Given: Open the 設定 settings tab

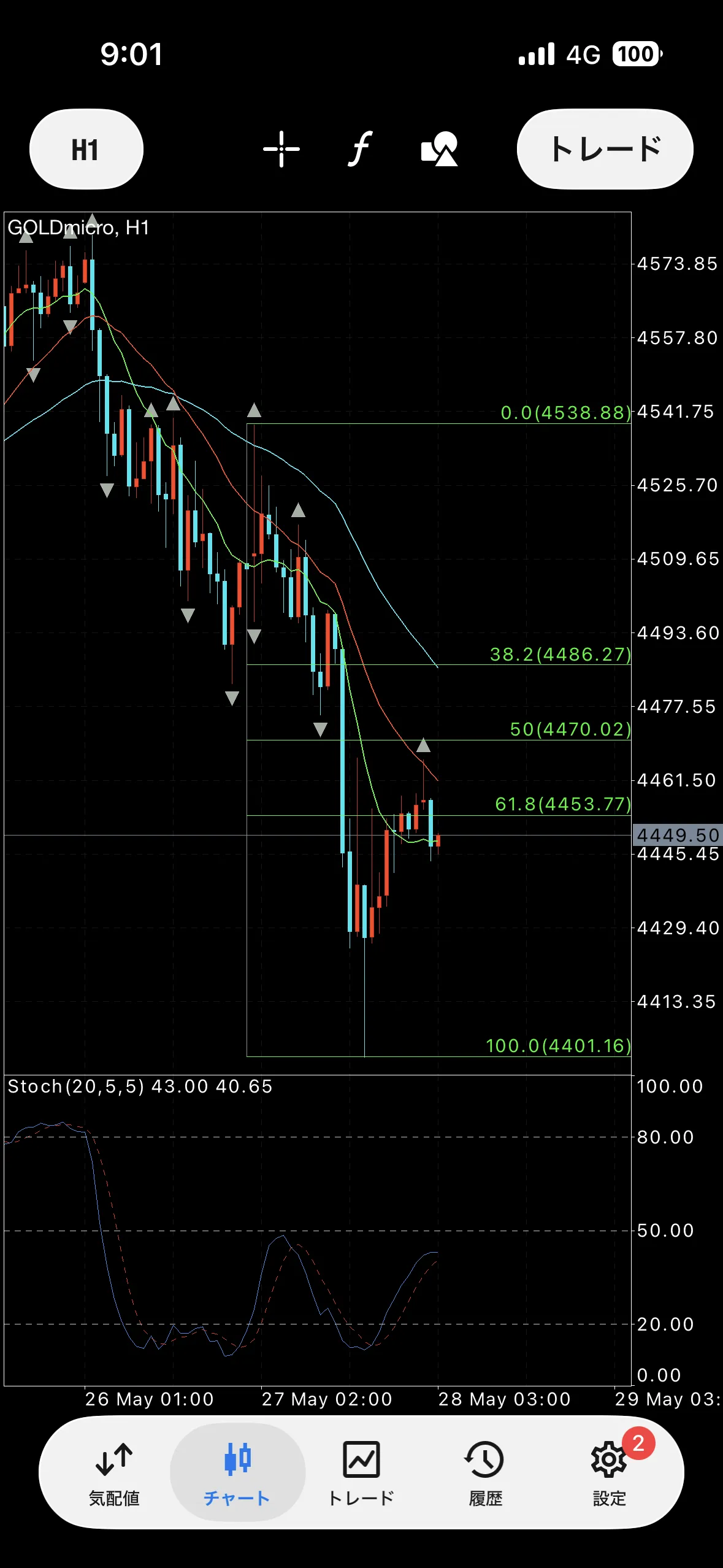Looking at the screenshot, I should click(609, 1474).
